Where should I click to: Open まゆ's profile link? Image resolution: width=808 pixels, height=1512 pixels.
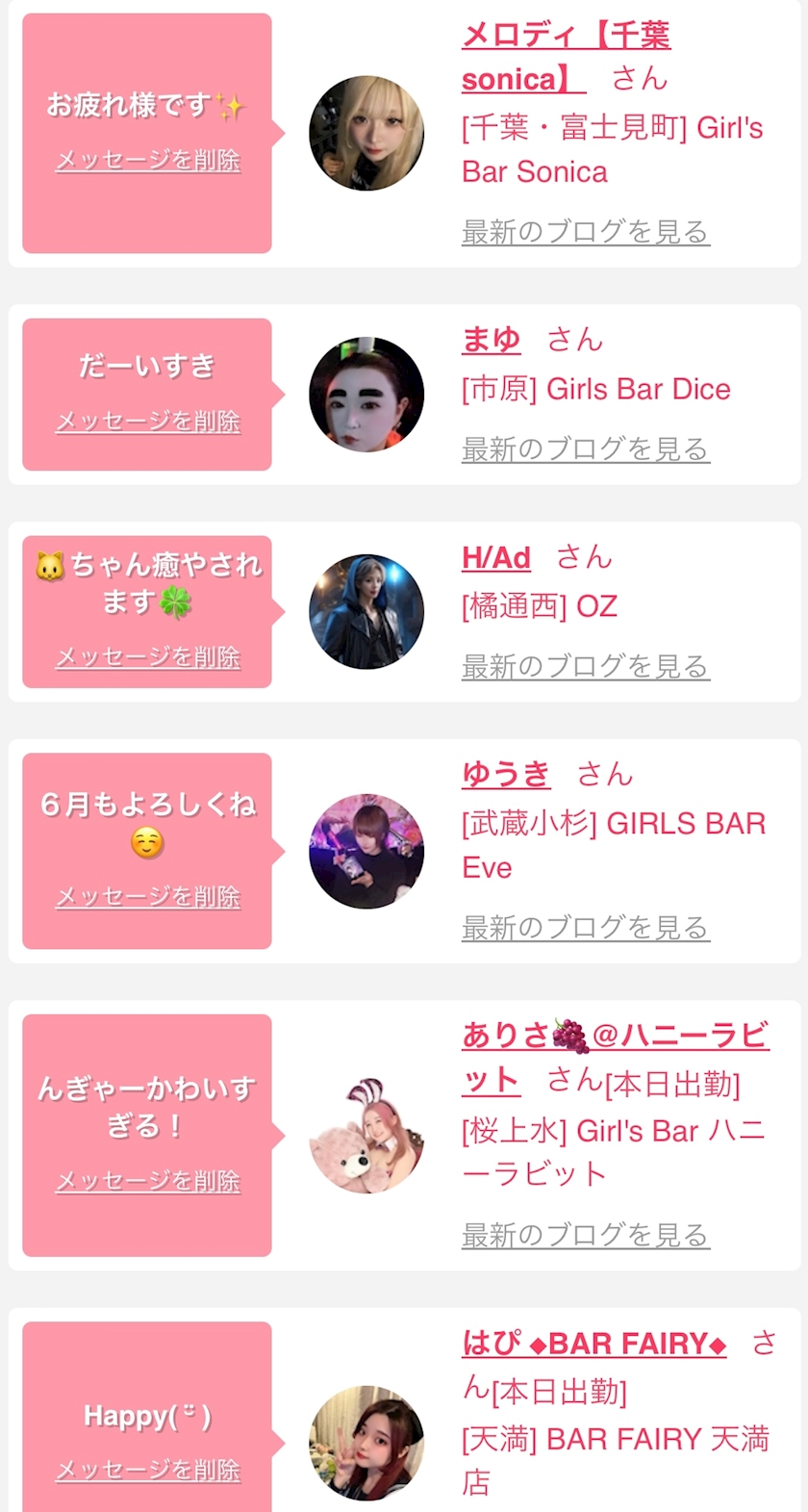492,340
